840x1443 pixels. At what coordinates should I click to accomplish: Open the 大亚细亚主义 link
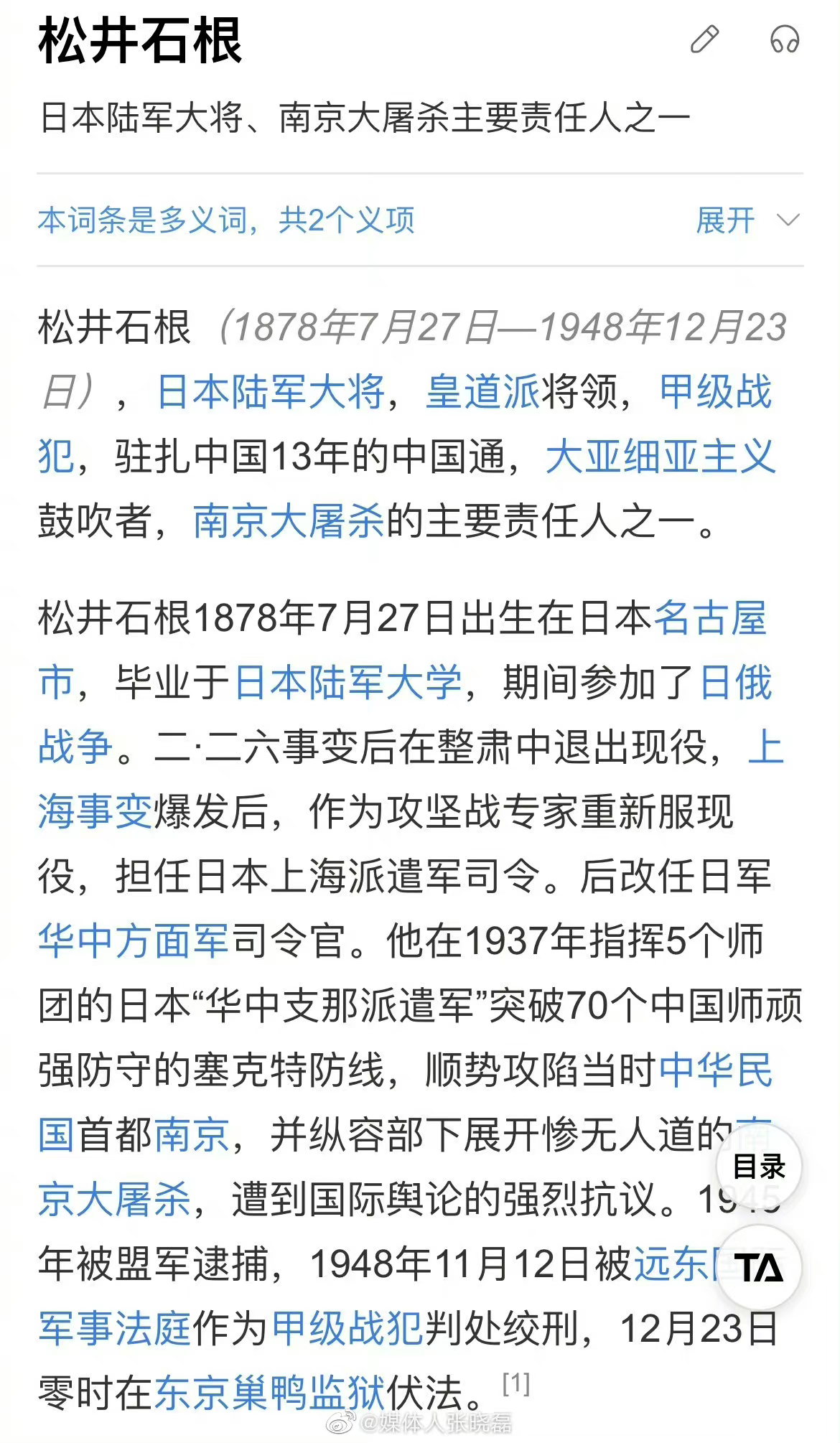(660, 457)
